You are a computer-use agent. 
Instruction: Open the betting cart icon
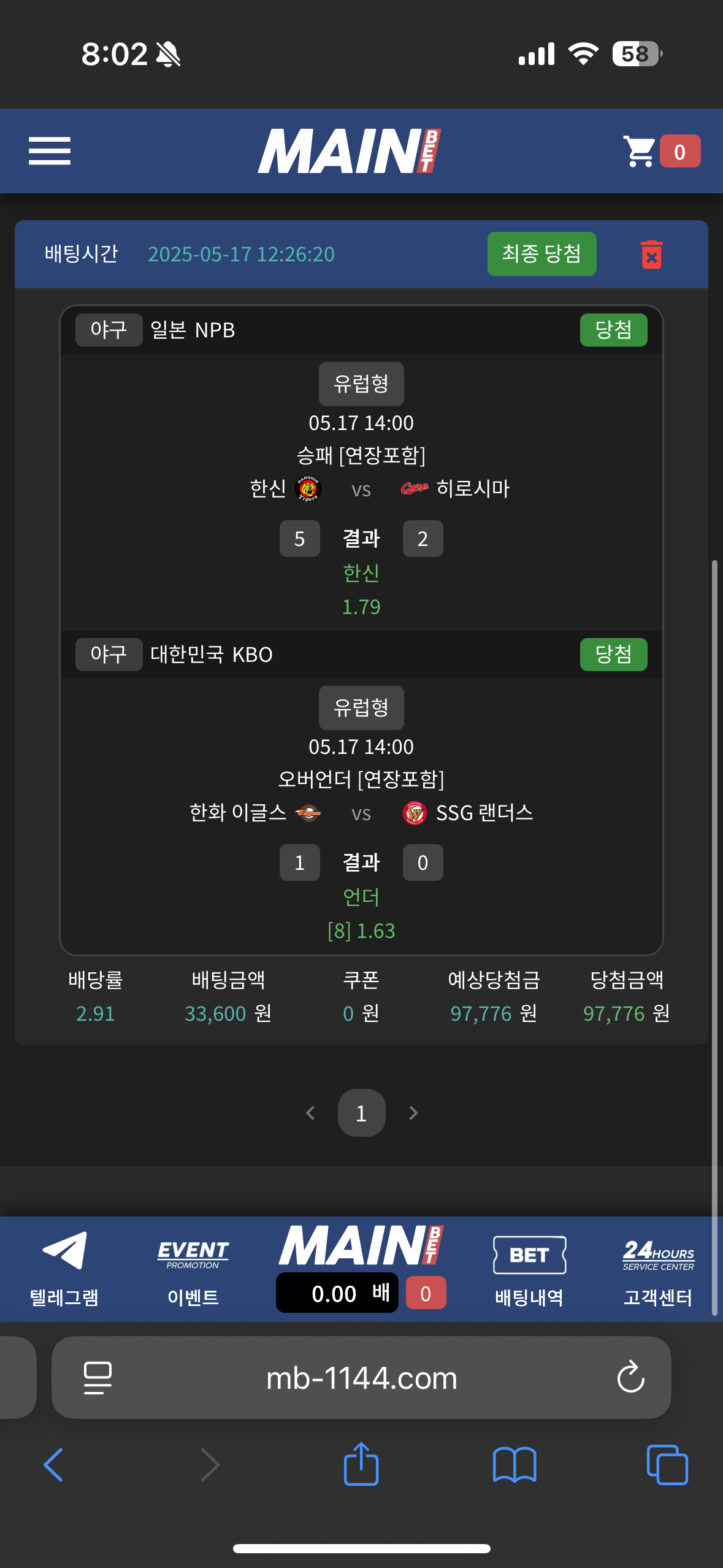click(640, 151)
